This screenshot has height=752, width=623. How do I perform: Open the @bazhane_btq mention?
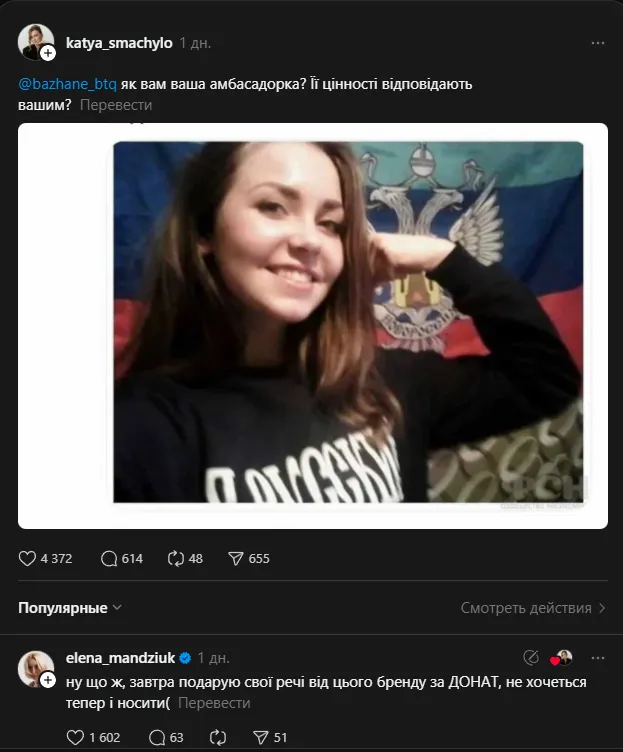coord(68,85)
